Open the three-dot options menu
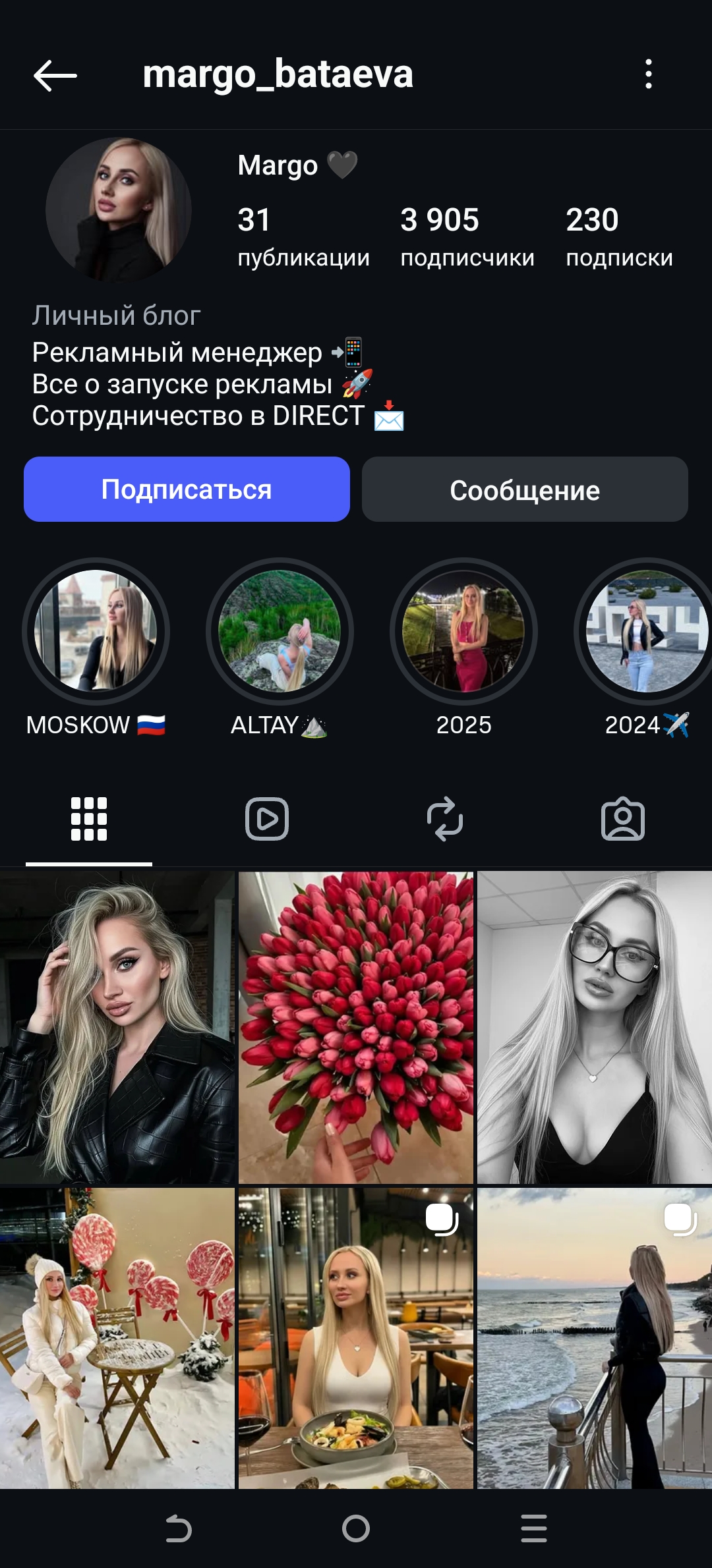Viewport: 712px width, 1568px height. click(x=650, y=74)
